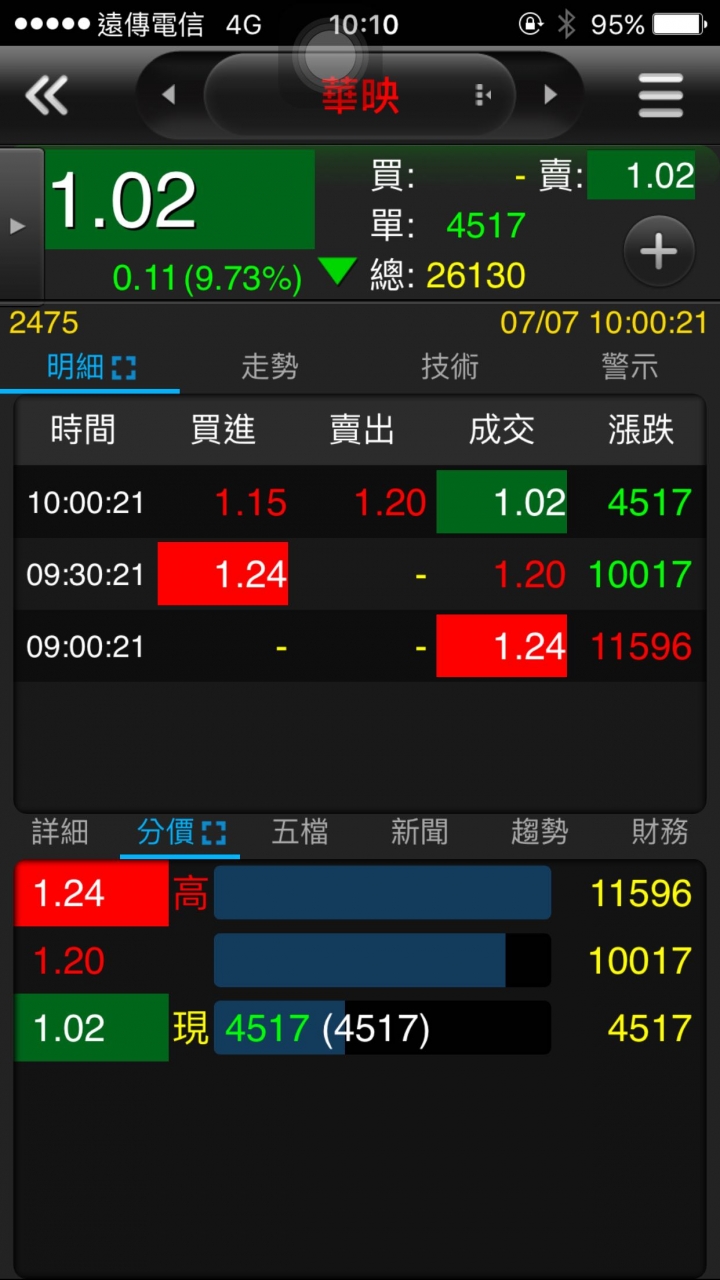
Task: Open the 技術 tab
Action: 450,367
